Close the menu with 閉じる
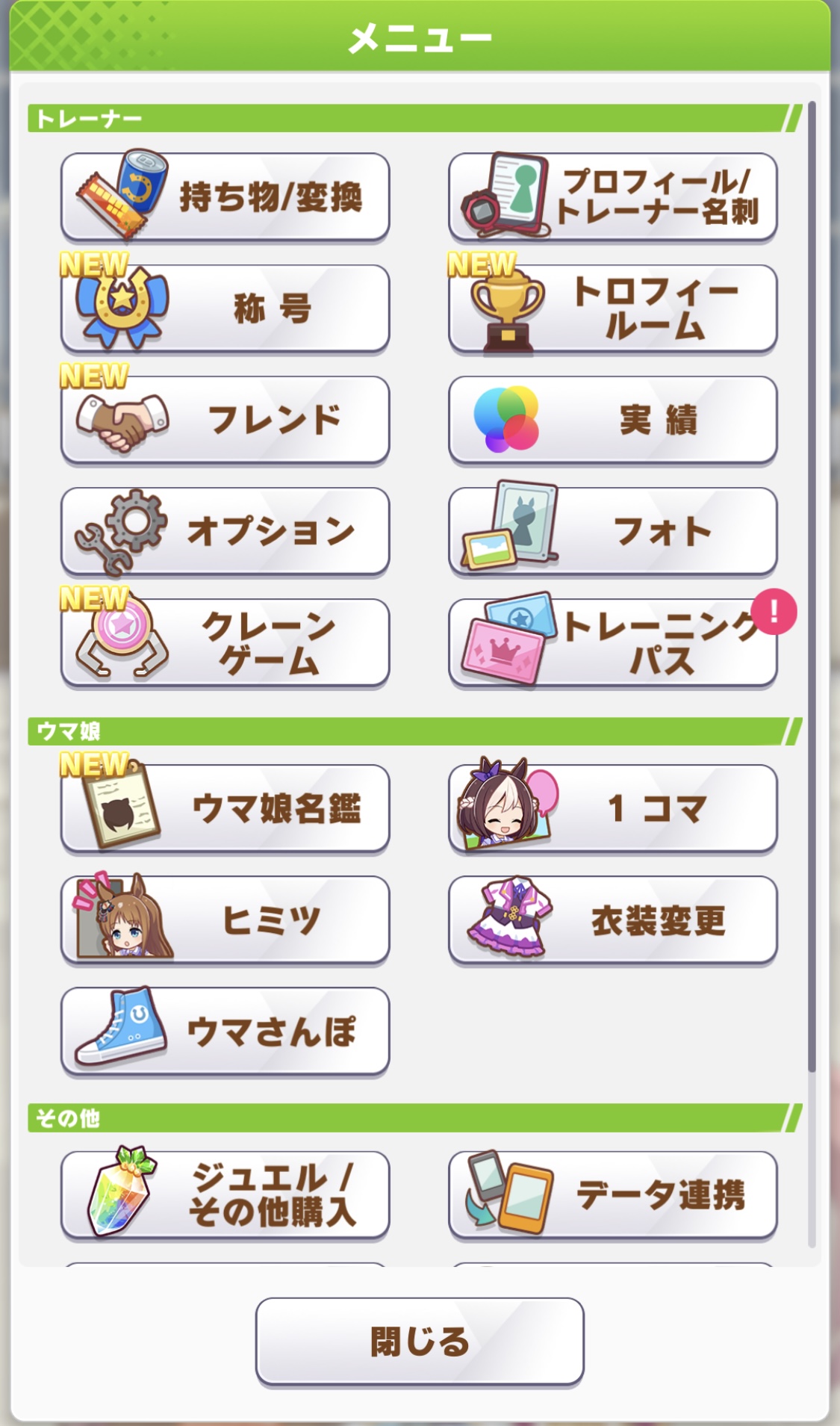This screenshot has width=840, height=1426. point(420,1342)
